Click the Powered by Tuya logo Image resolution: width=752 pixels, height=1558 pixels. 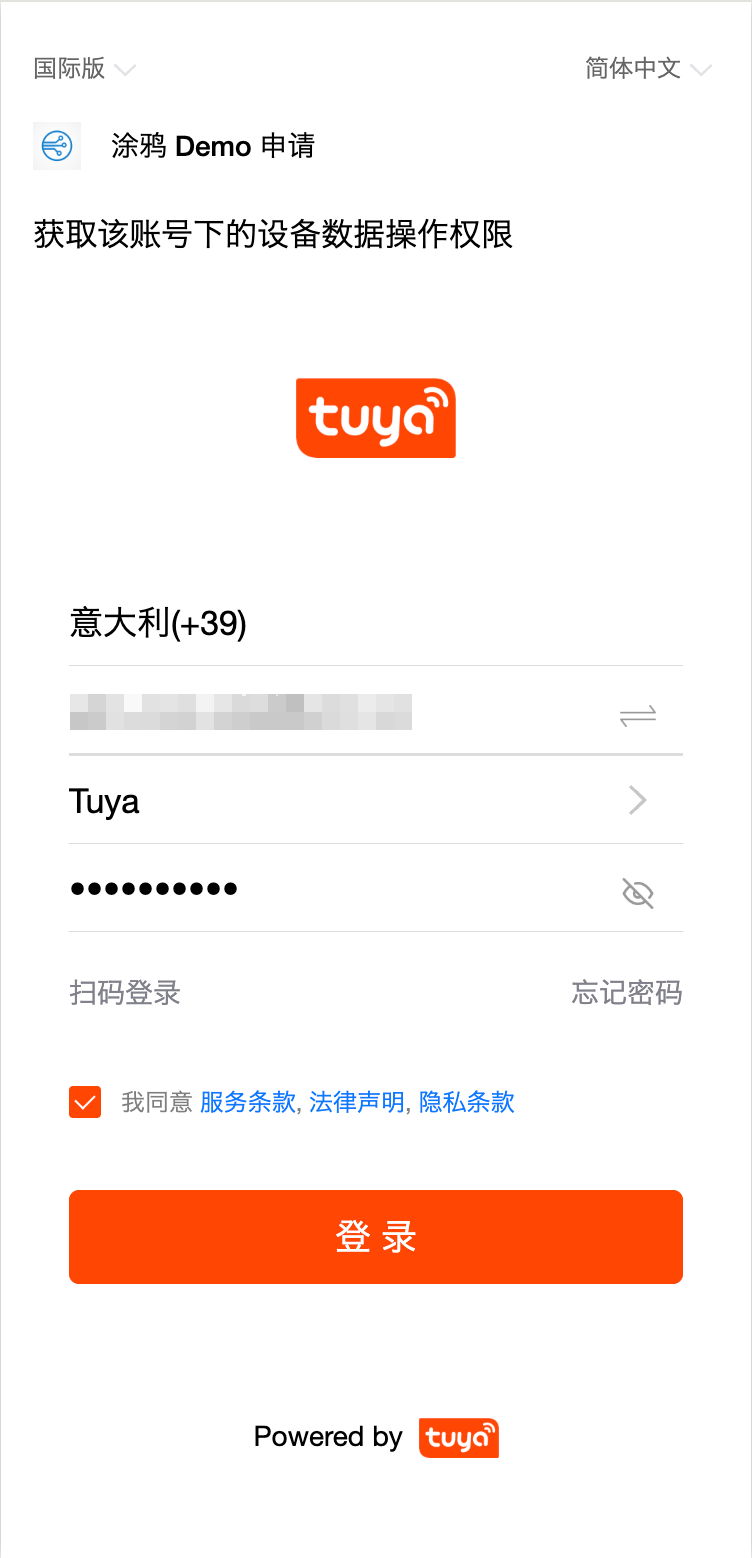click(459, 1437)
